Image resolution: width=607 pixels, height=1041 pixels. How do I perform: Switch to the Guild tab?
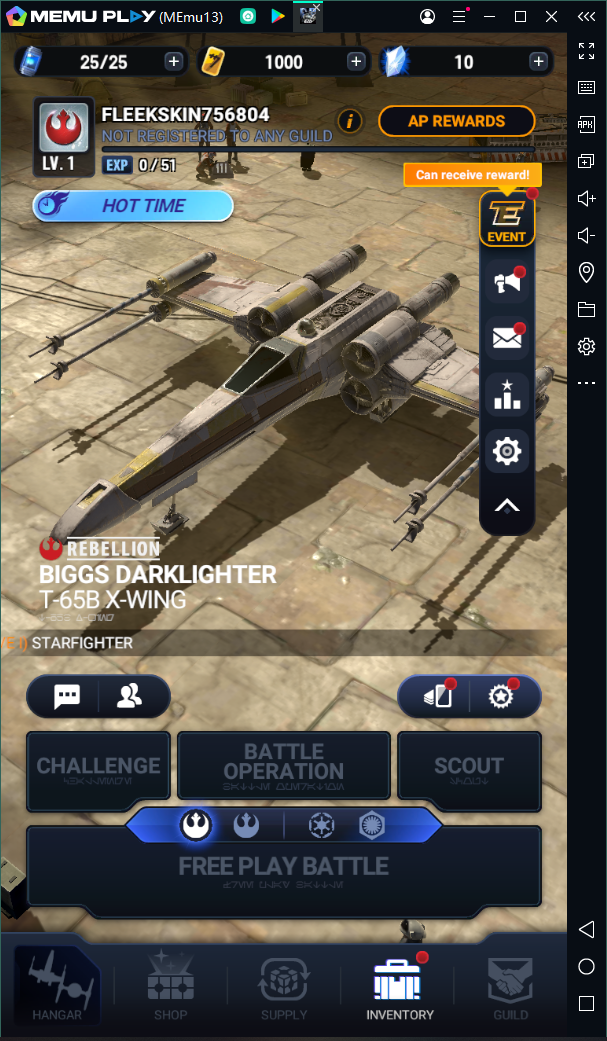pyautogui.click(x=510, y=985)
